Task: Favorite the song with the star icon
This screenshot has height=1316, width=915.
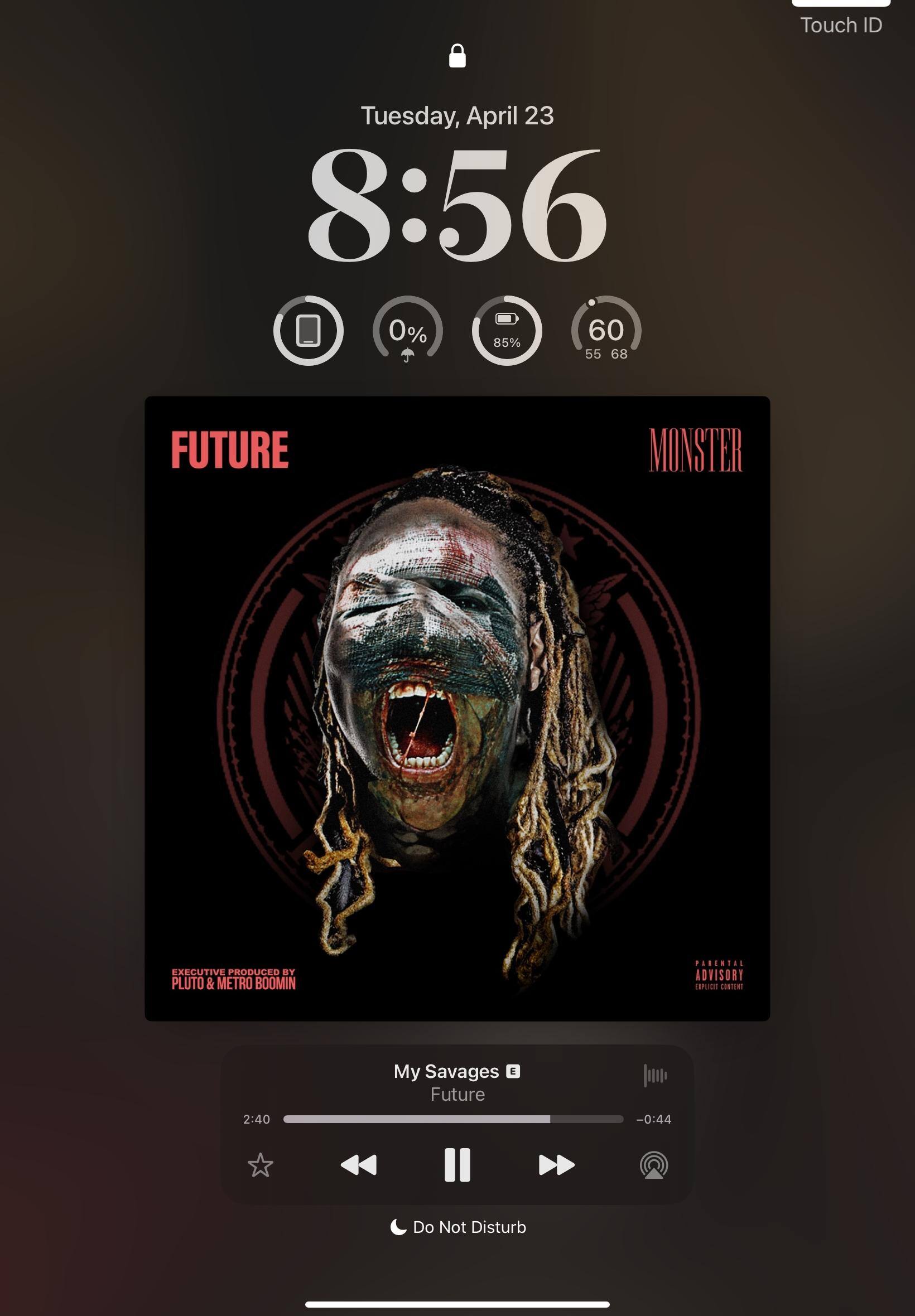Action: (x=261, y=1165)
